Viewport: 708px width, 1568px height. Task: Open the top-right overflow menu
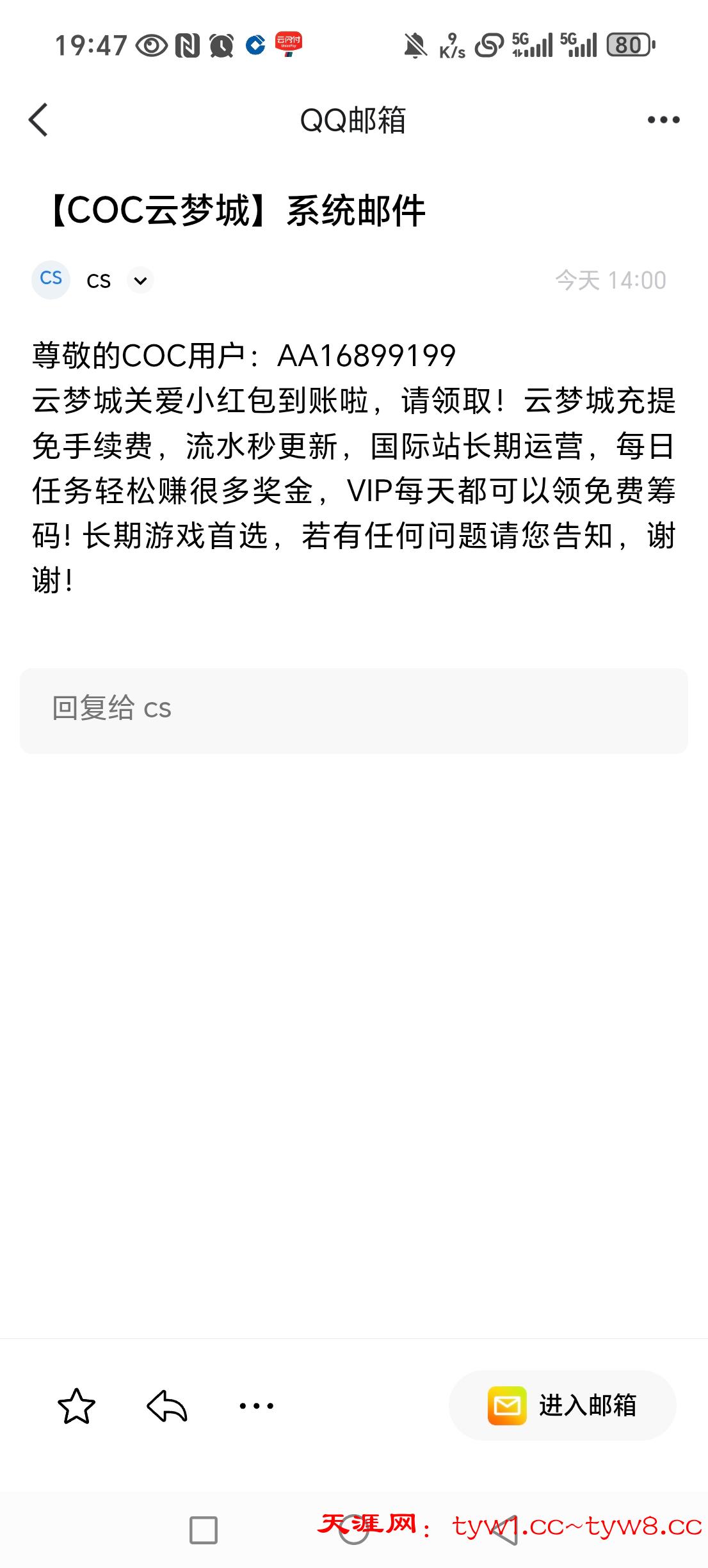pos(663,120)
